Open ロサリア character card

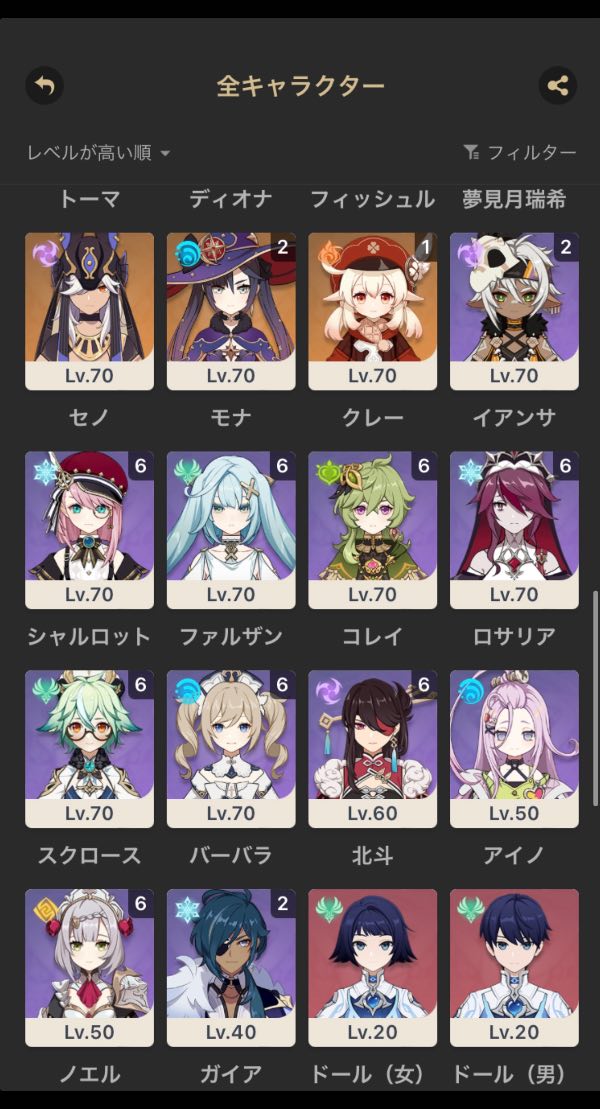click(514, 530)
